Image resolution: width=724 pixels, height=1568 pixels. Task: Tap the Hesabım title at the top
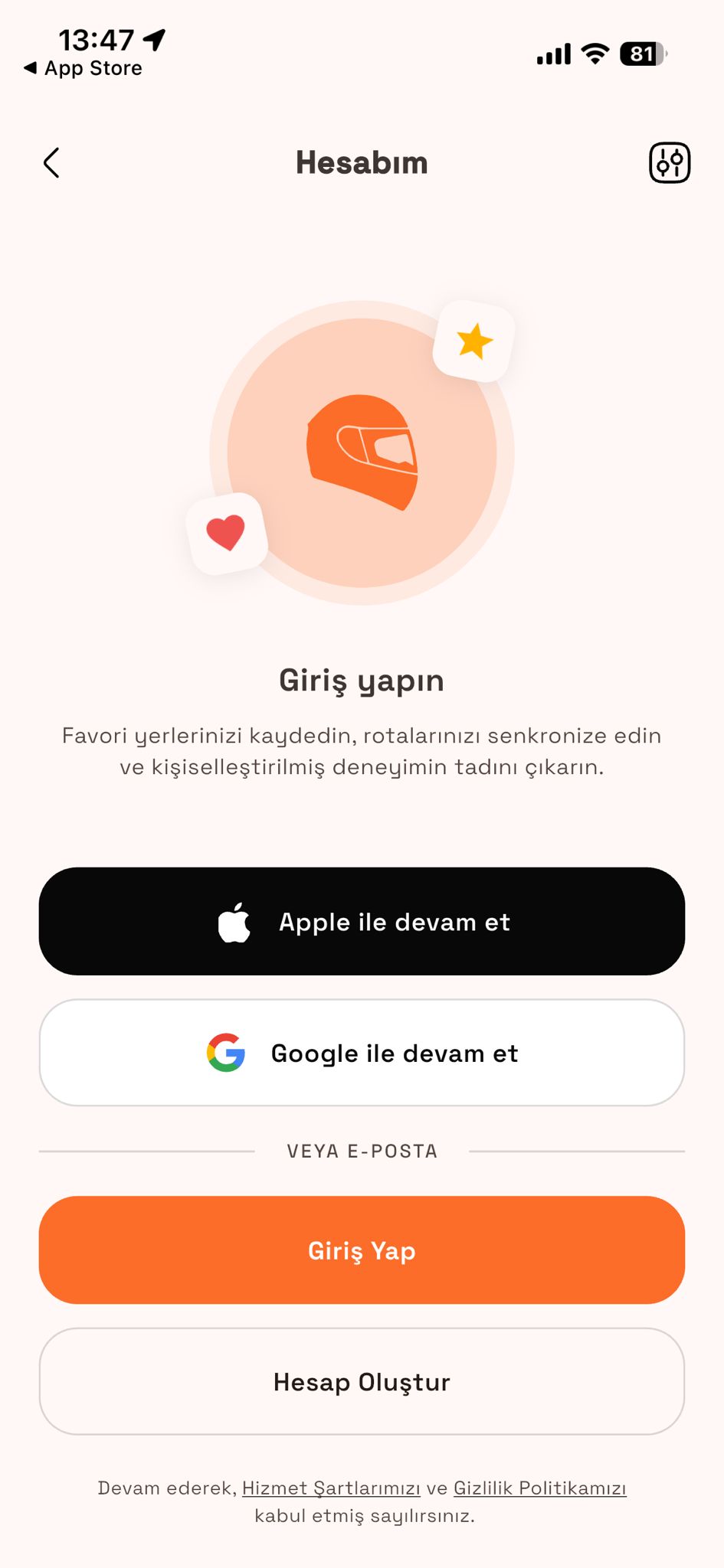[x=362, y=163]
